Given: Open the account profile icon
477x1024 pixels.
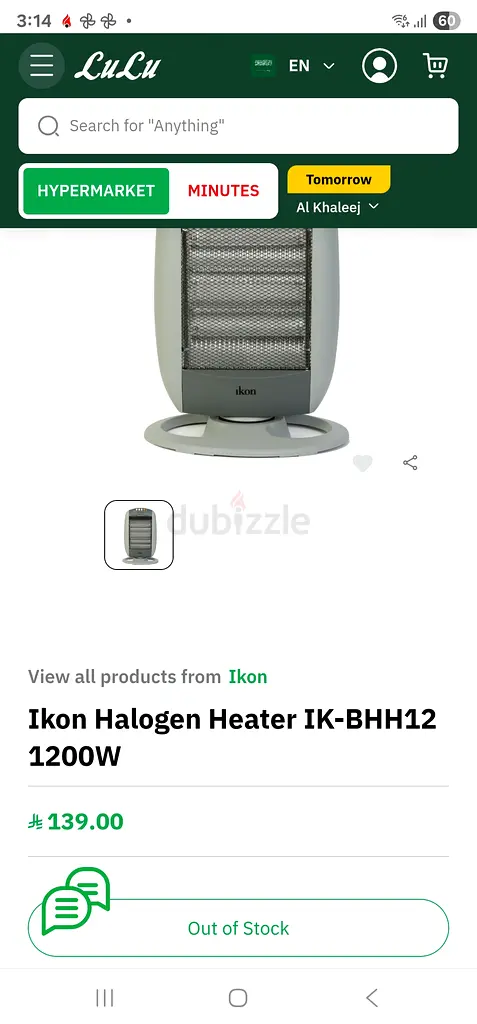Looking at the screenshot, I should tap(380, 65).
